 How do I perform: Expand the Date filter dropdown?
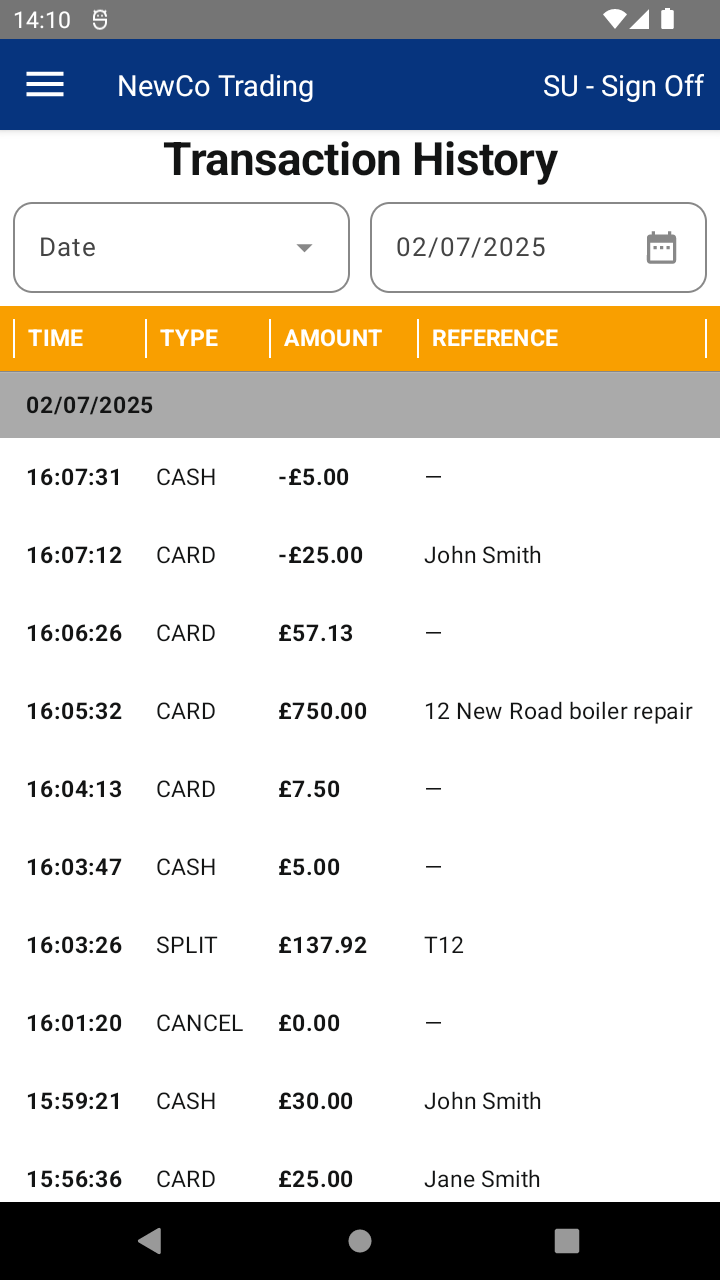(181, 248)
